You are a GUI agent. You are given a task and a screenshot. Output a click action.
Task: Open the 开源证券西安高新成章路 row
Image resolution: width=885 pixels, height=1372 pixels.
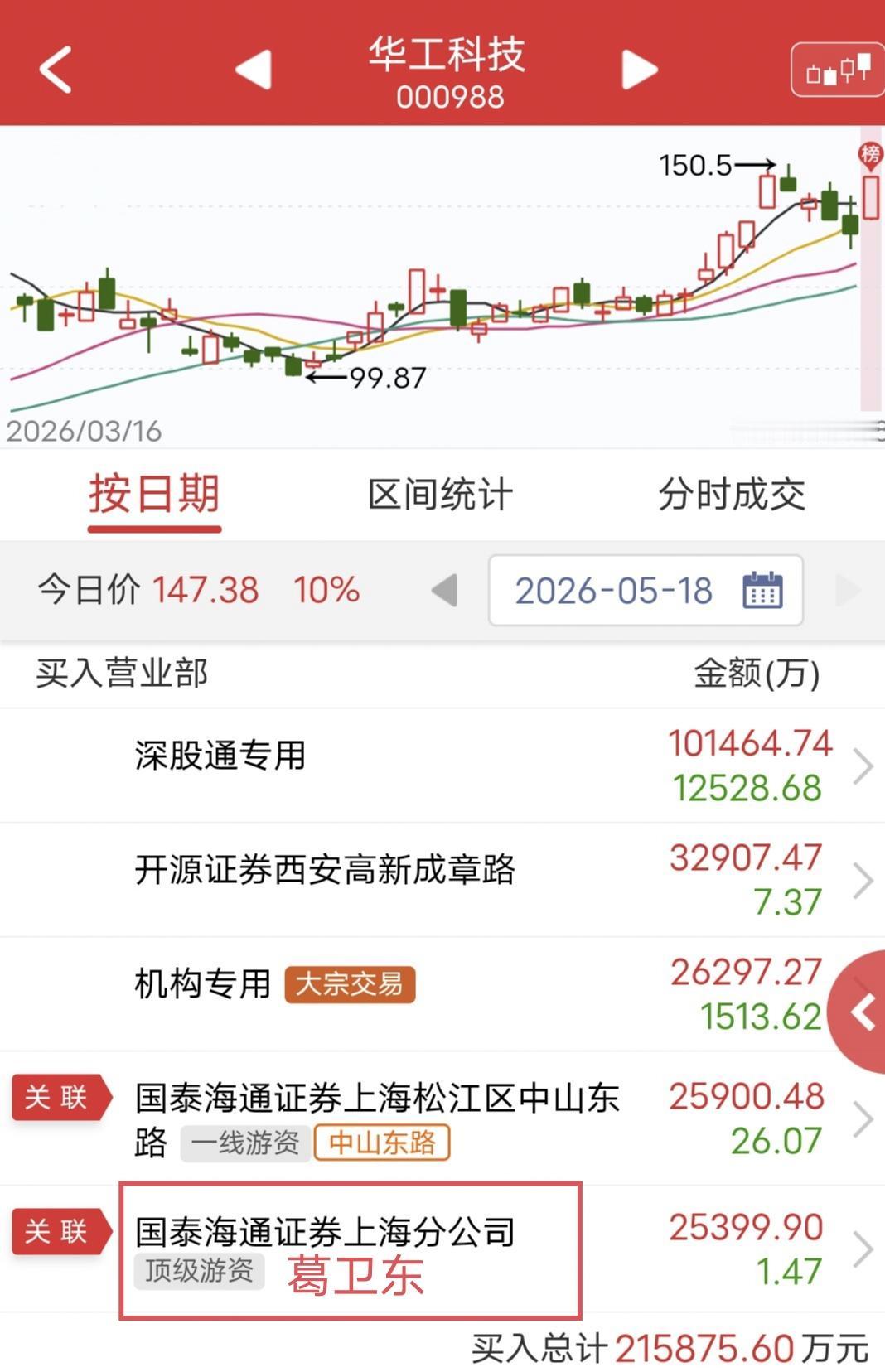tap(442, 880)
